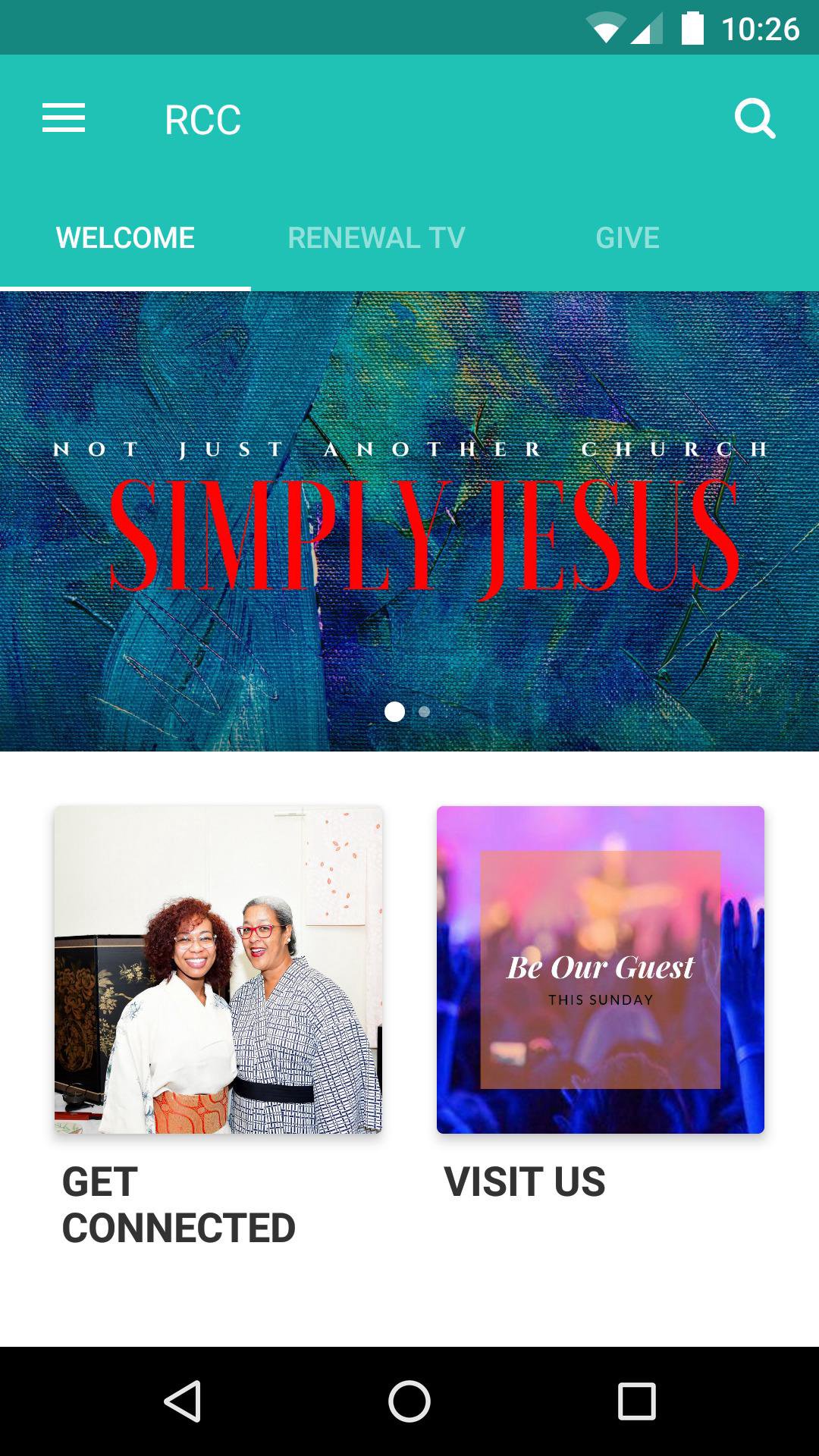Switch to the Give tab
The image size is (819, 1456).
pos(627,238)
